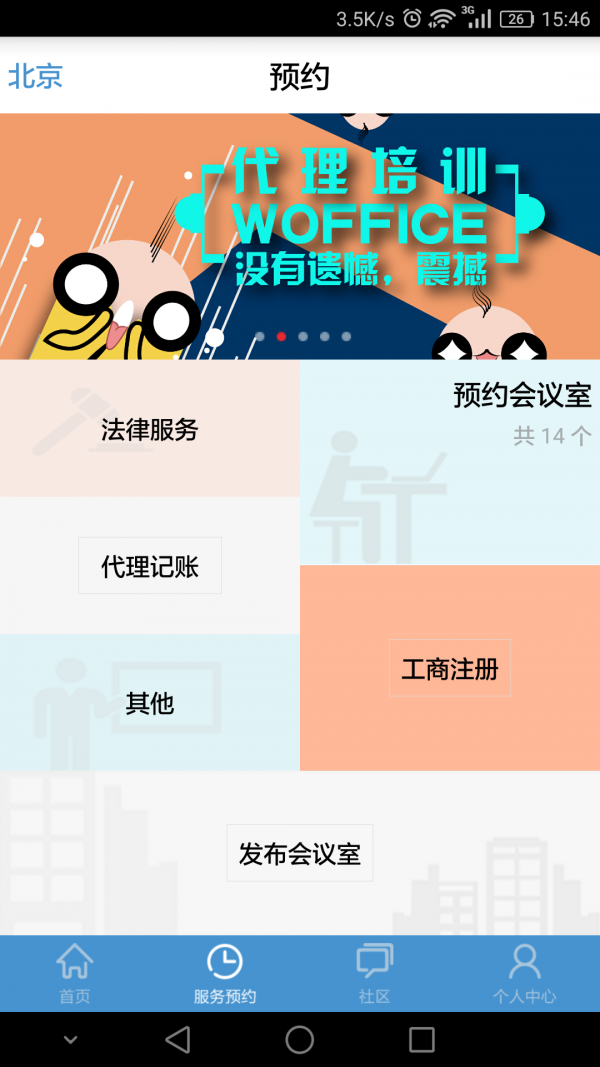Open the 代理培训 WOFFICE banner
Viewport: 600px width, 1067px height.
[300, 236]
